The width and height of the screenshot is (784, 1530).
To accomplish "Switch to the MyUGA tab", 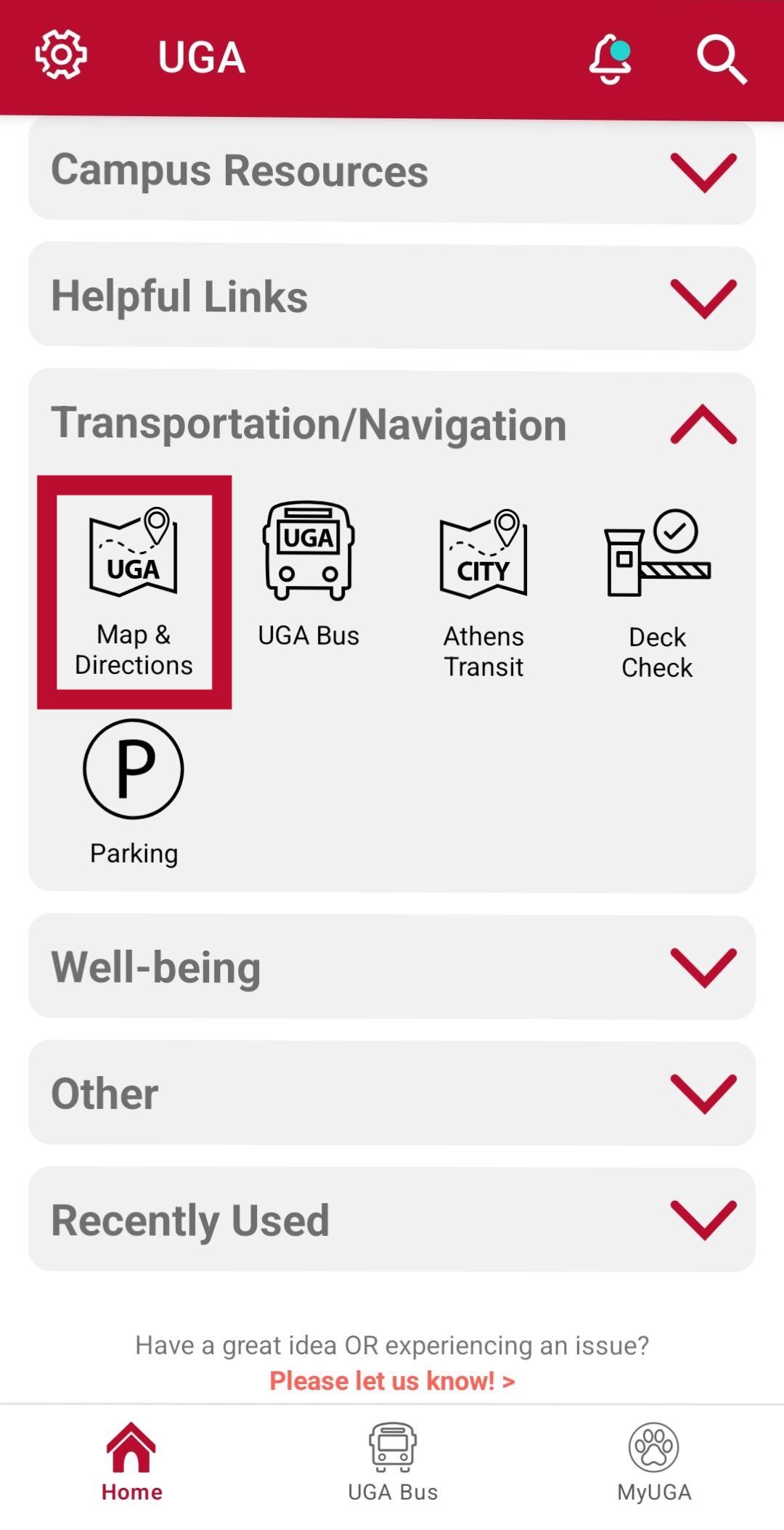I will [654, 1462].
